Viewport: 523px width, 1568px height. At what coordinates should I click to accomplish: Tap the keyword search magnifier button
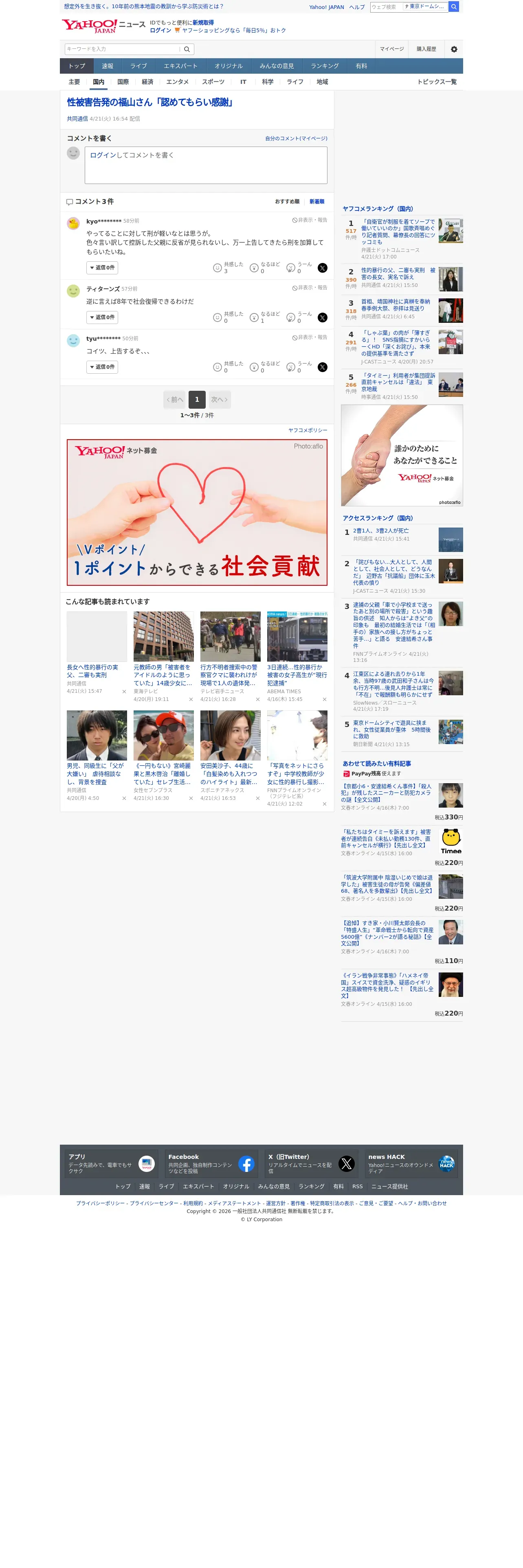[187, 49]
